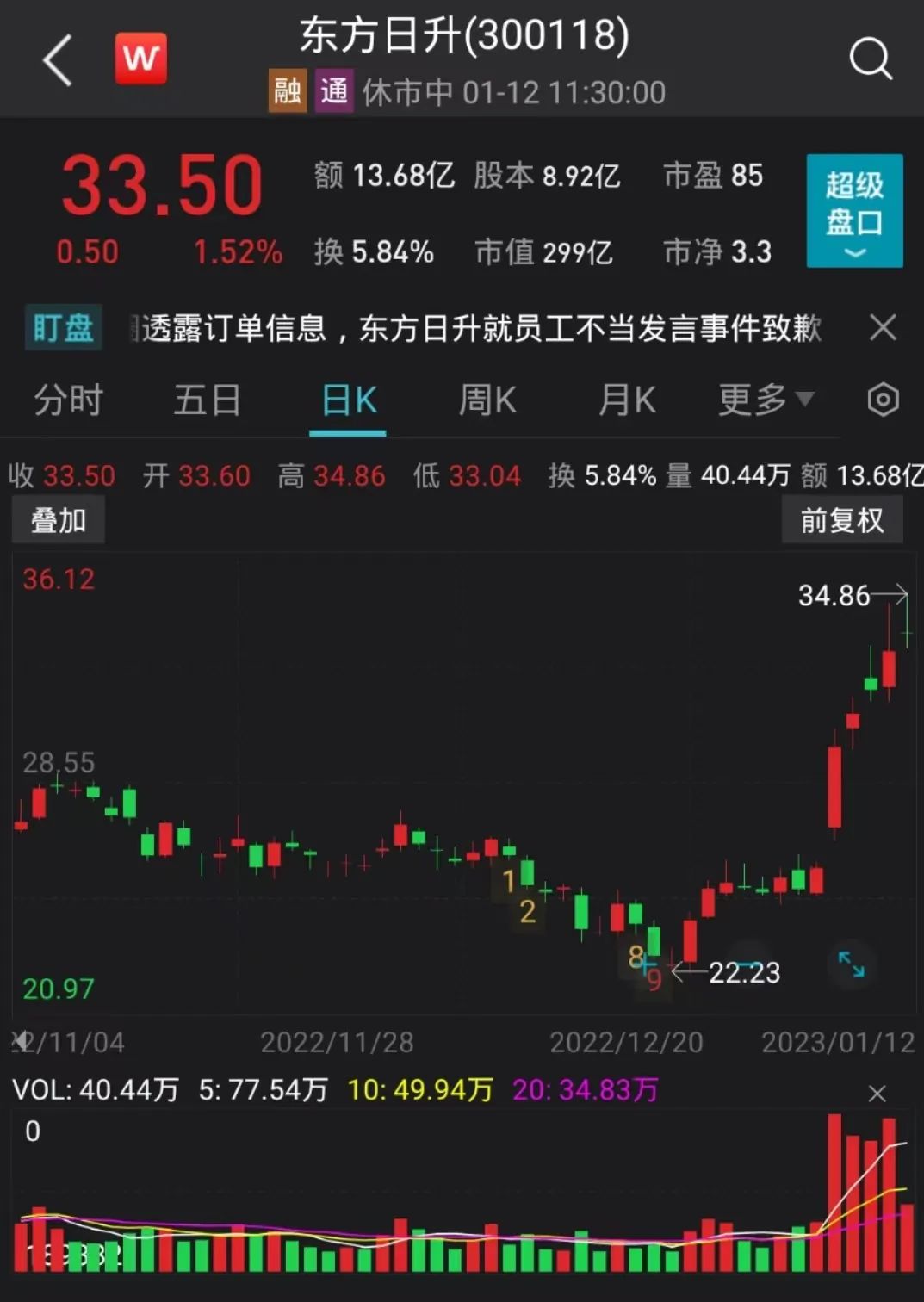Image resolution: width=924 pixels, height=1302 pixels.
Task: Dismiss the 盯盘 news ticker
Action: (x=883, y=327)
